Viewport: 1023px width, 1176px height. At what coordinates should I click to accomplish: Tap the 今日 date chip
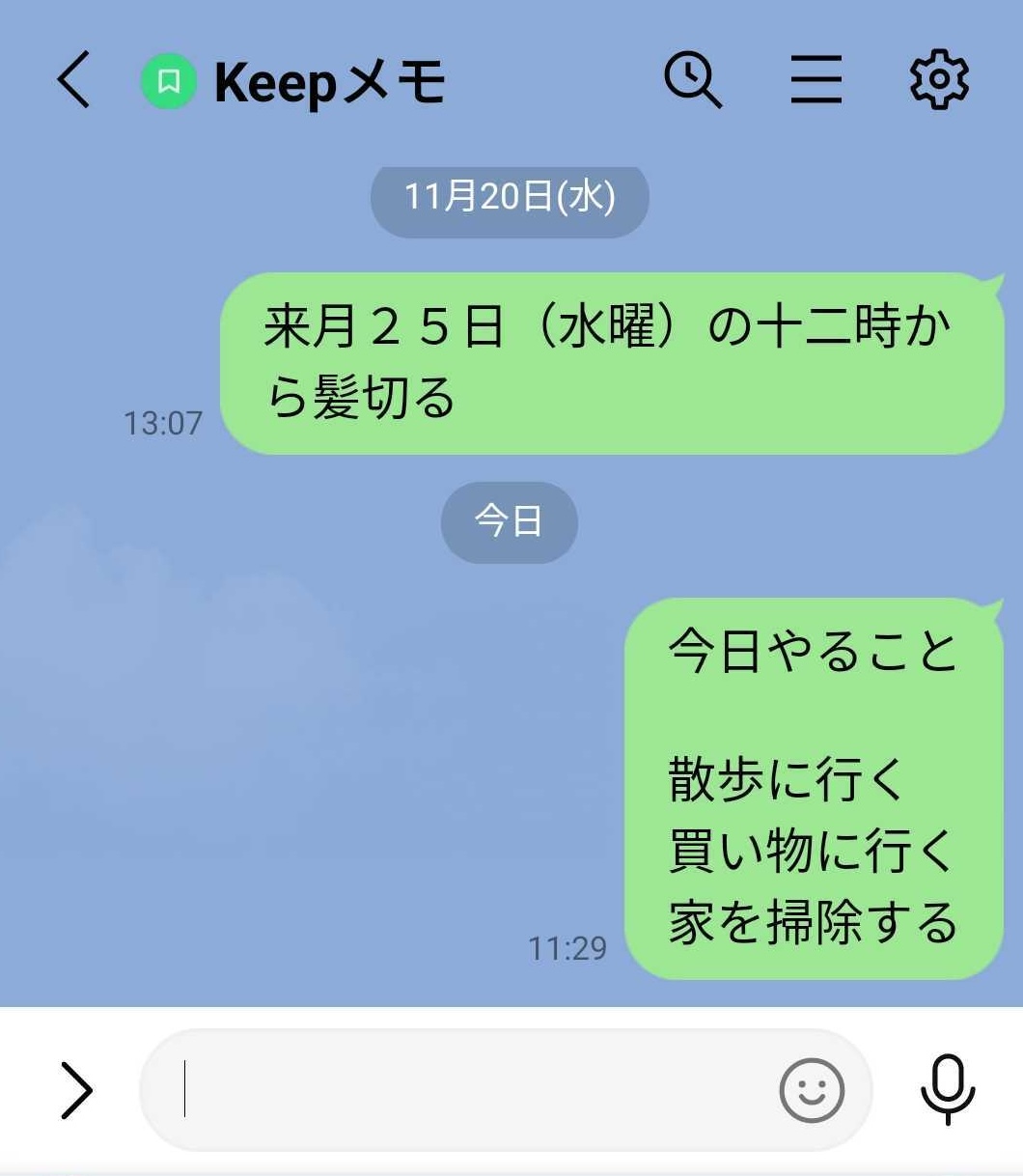click(x=509, y=521)
